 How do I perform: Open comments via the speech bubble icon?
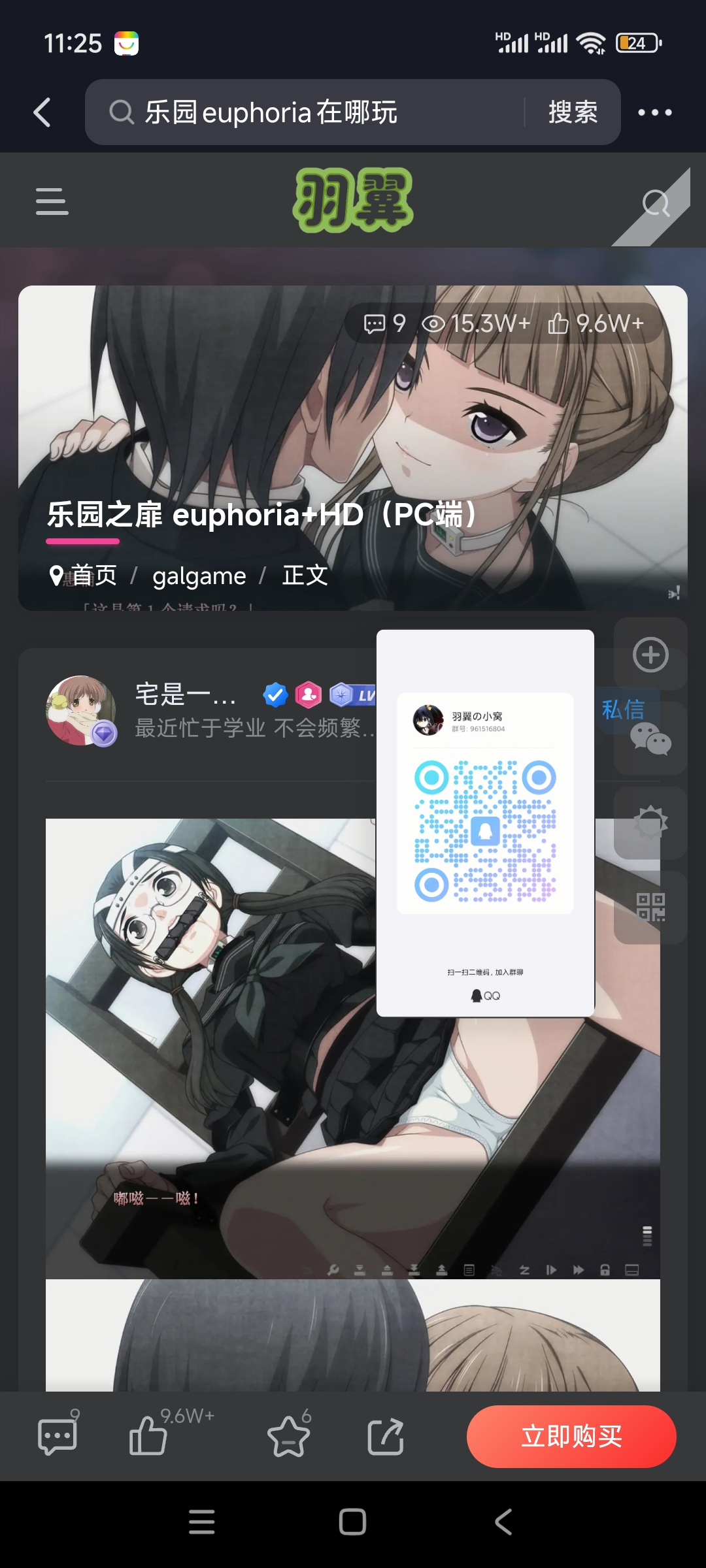58,1436
